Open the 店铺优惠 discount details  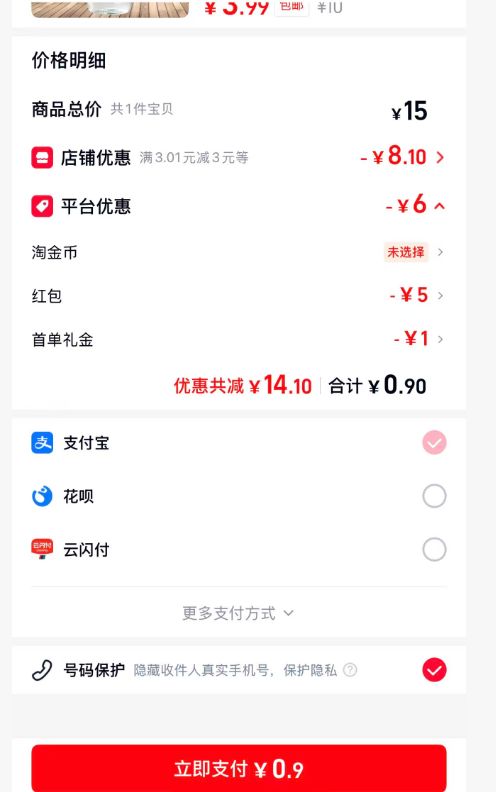pyautogui.click(x=238, y=157)
